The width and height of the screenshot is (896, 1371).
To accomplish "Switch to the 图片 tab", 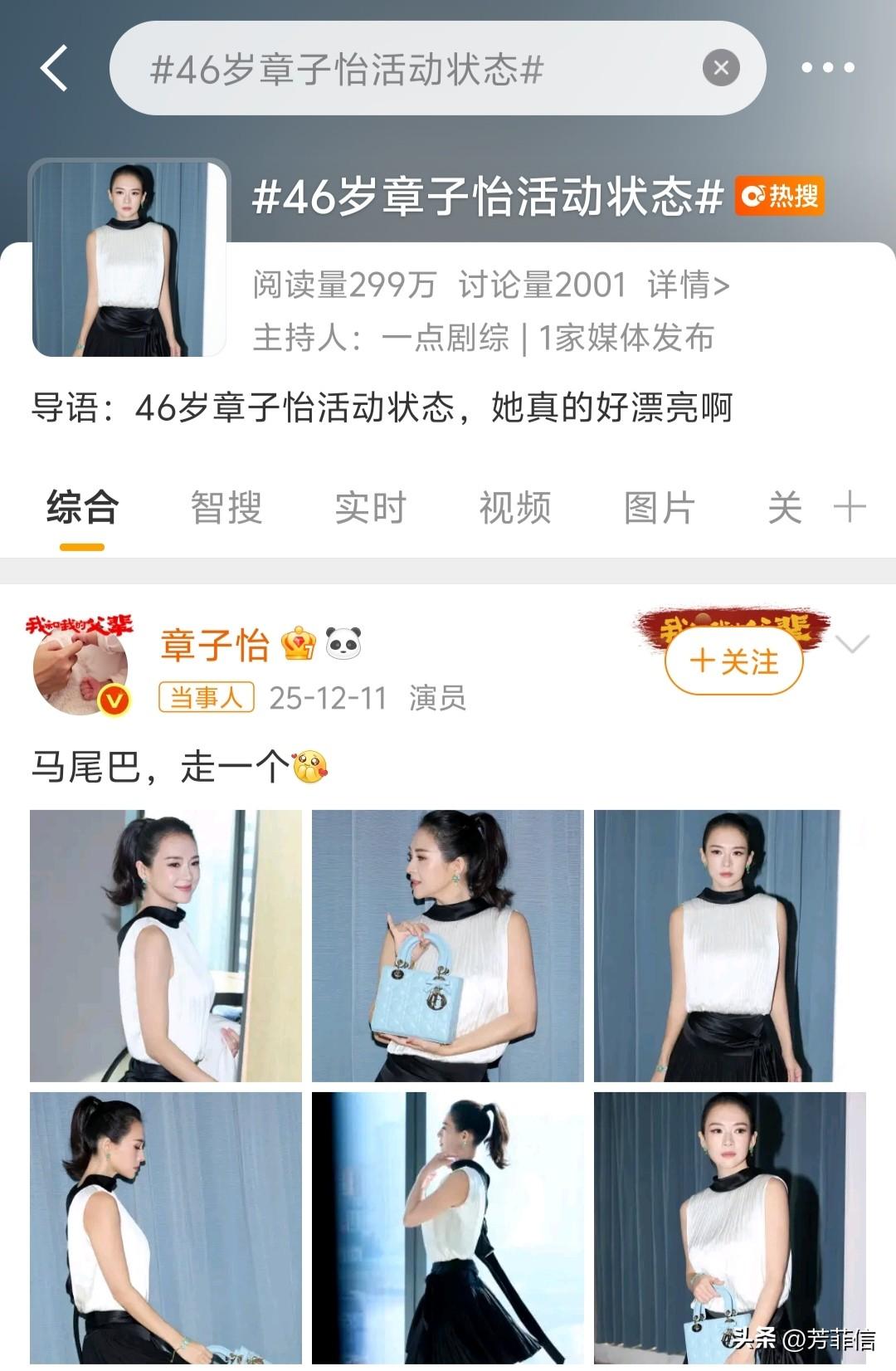I will [x=660, y=508].
